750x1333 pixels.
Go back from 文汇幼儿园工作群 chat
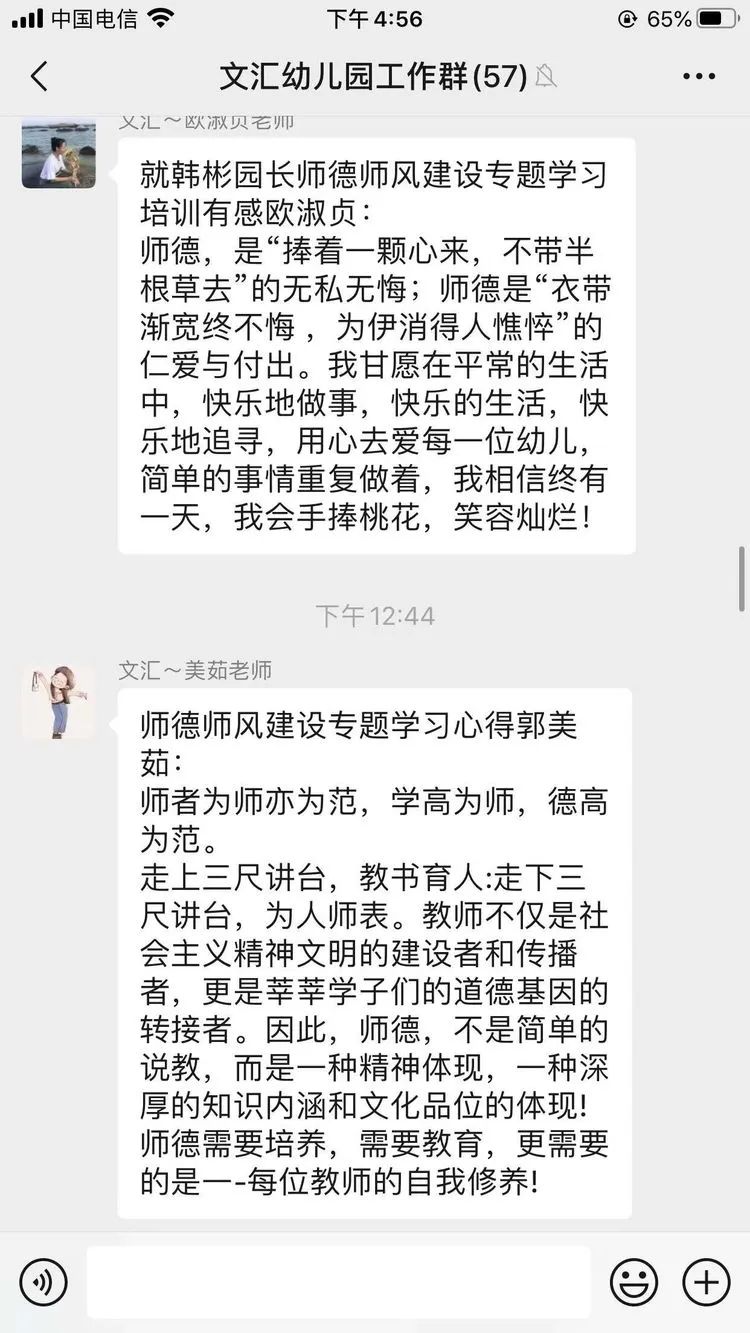point(39,77)
